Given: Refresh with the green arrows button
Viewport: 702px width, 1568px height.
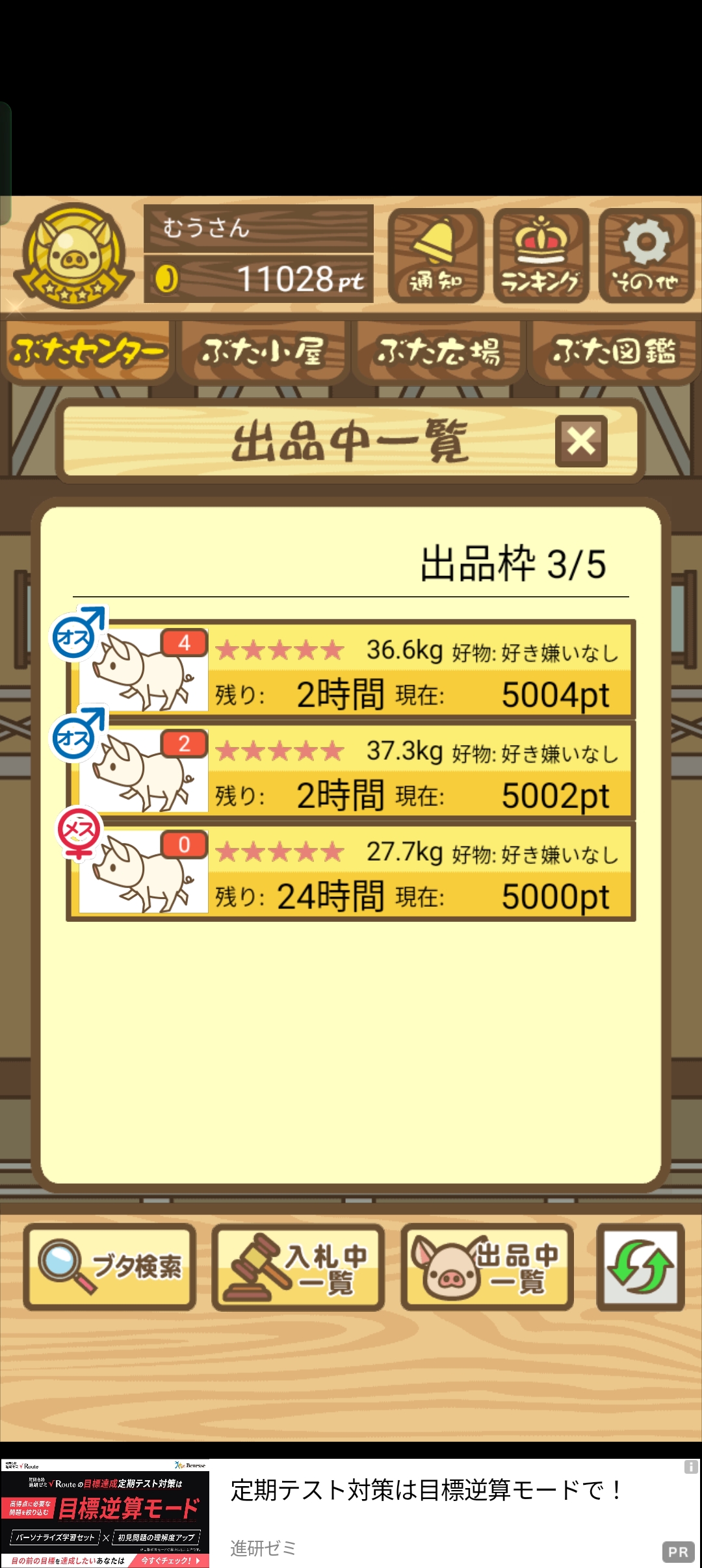Looking at the screenshot, I should 640,1267.
